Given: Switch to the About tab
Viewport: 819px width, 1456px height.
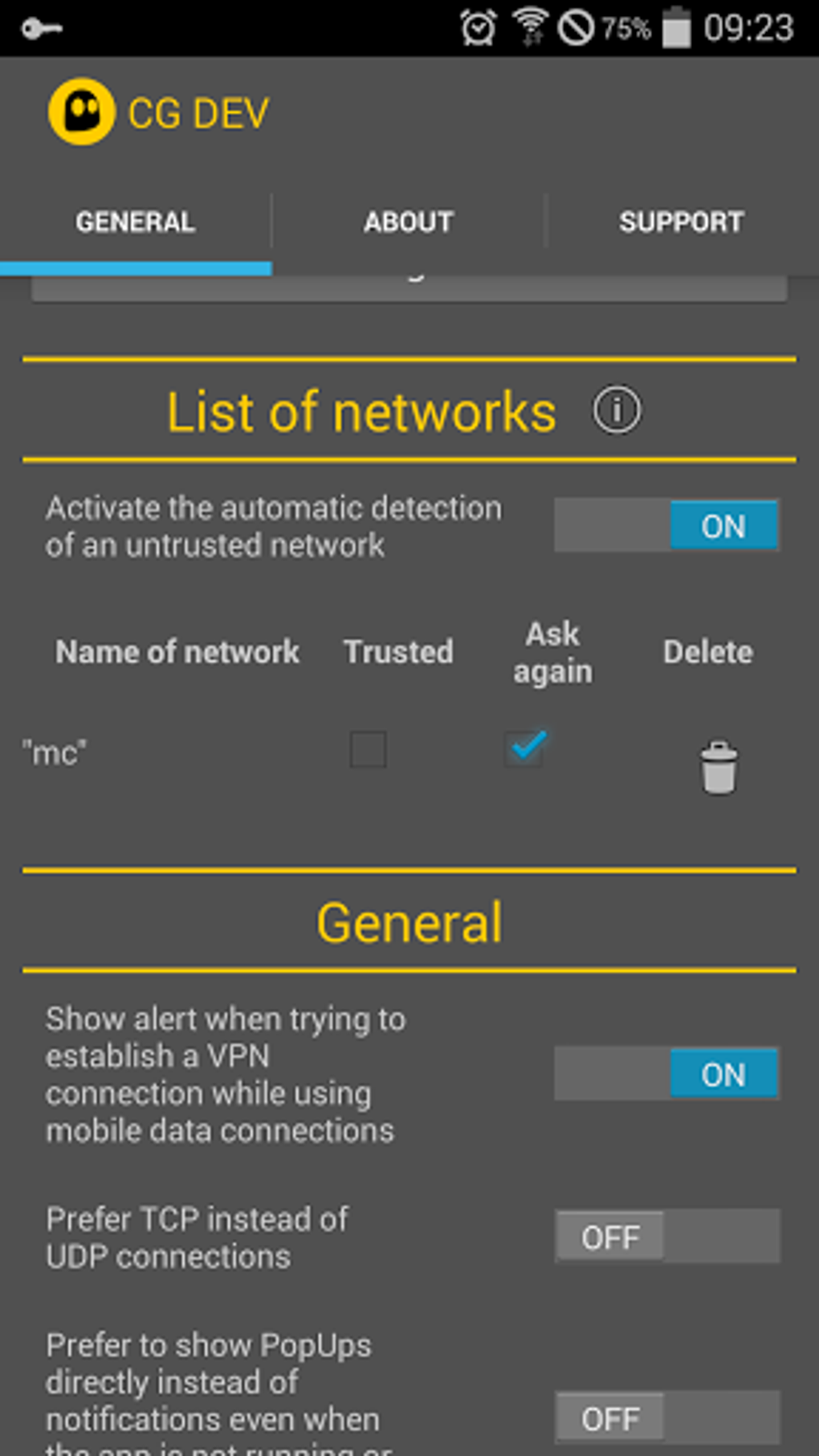Looking at the screenshot, I should click(x=409, y=222).
